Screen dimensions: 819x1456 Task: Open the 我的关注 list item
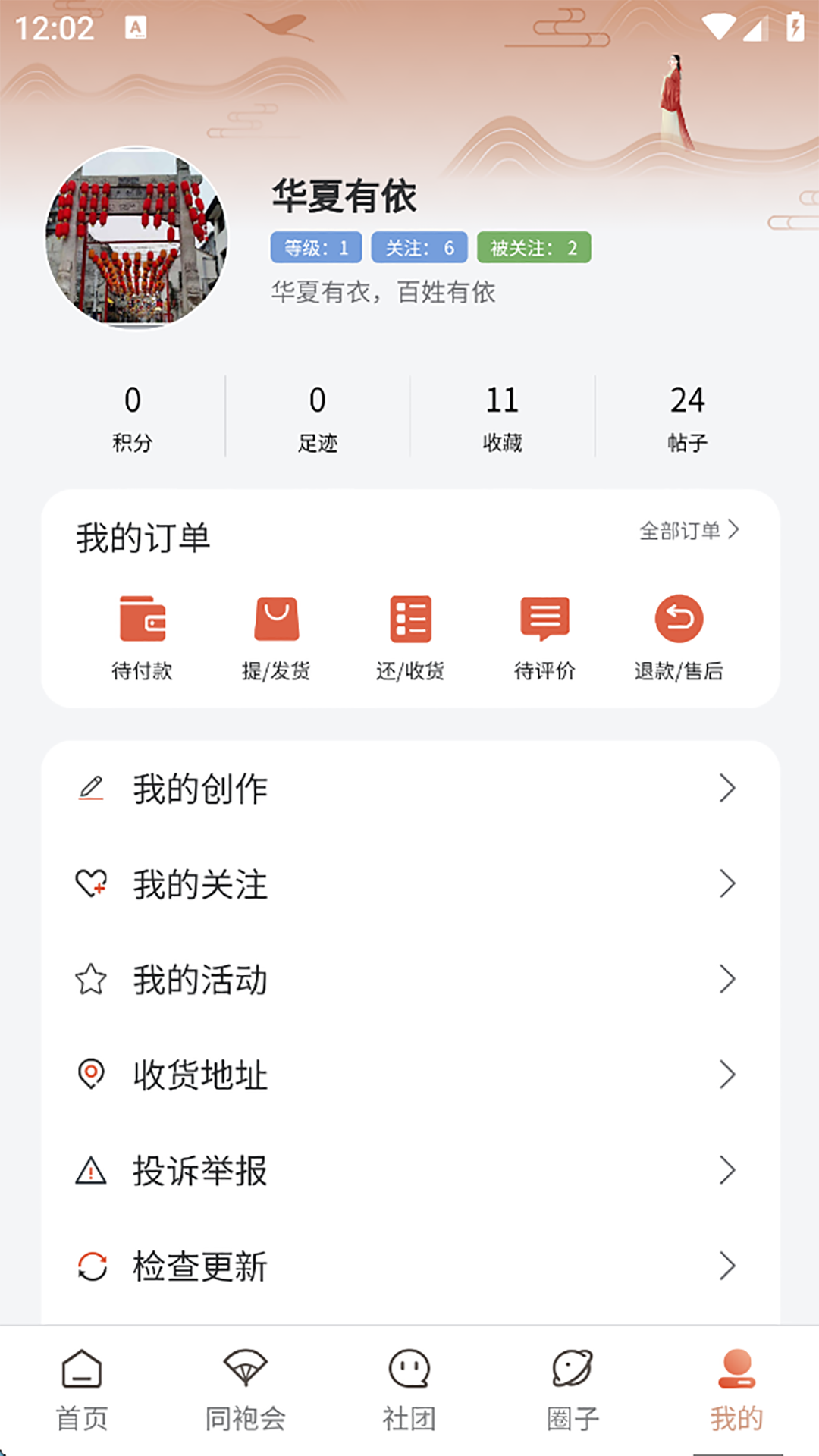(199, 884)
